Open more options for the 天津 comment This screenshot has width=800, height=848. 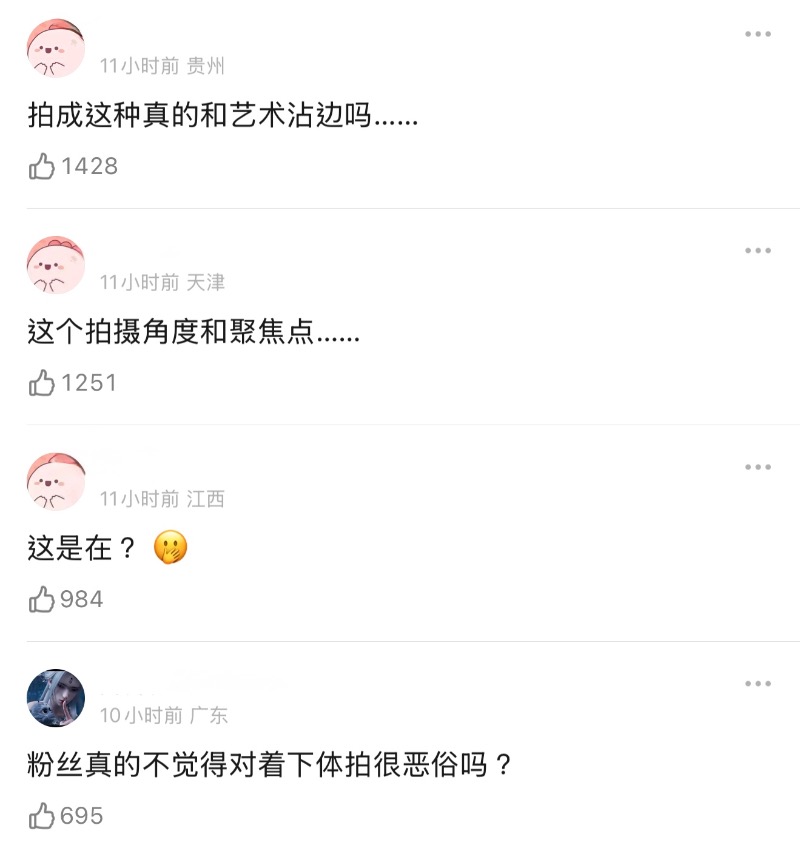757,251
